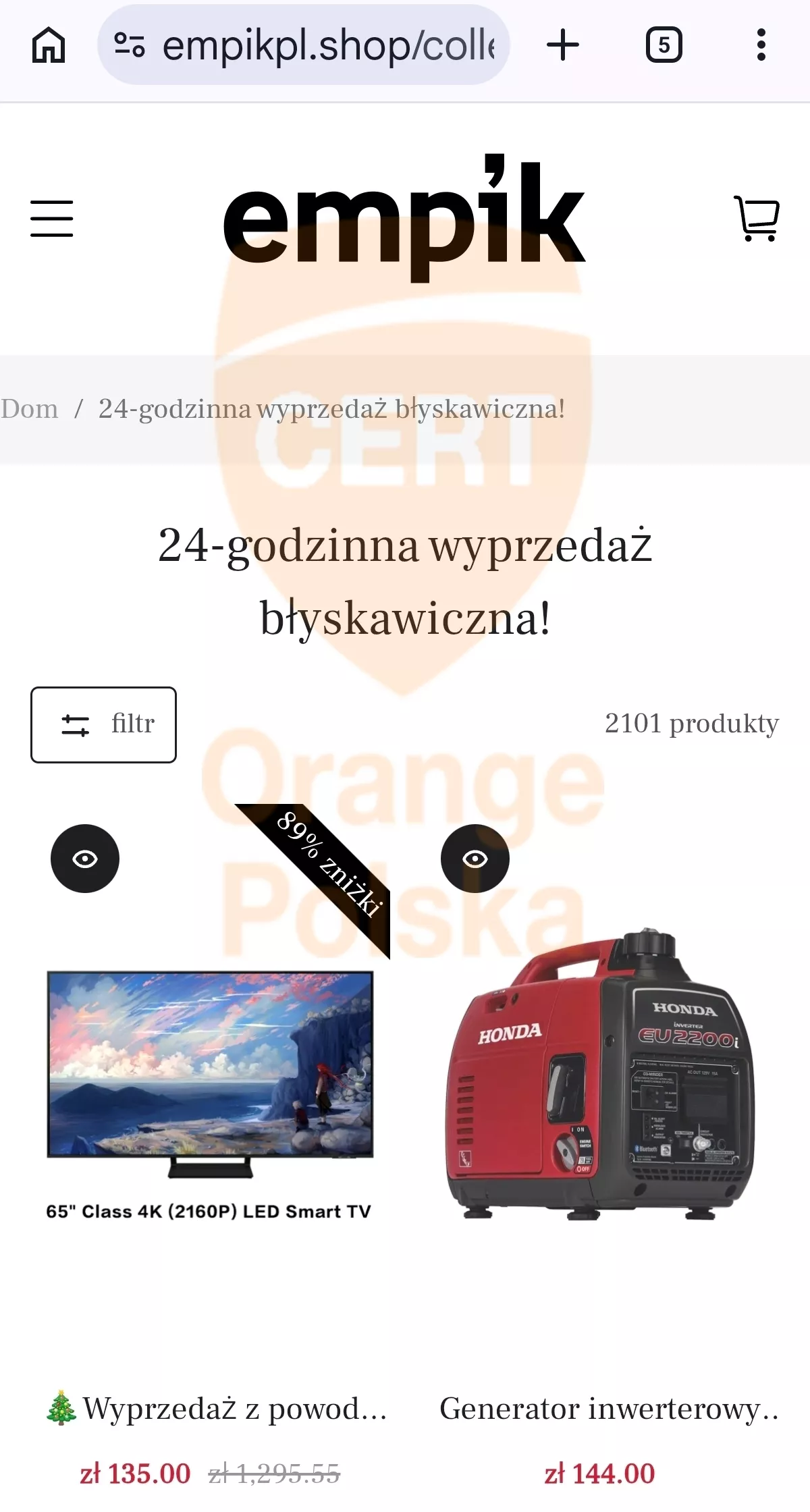Open the filtr options panel
Viewport: 810px width, 1512px height.
point(103,724)
